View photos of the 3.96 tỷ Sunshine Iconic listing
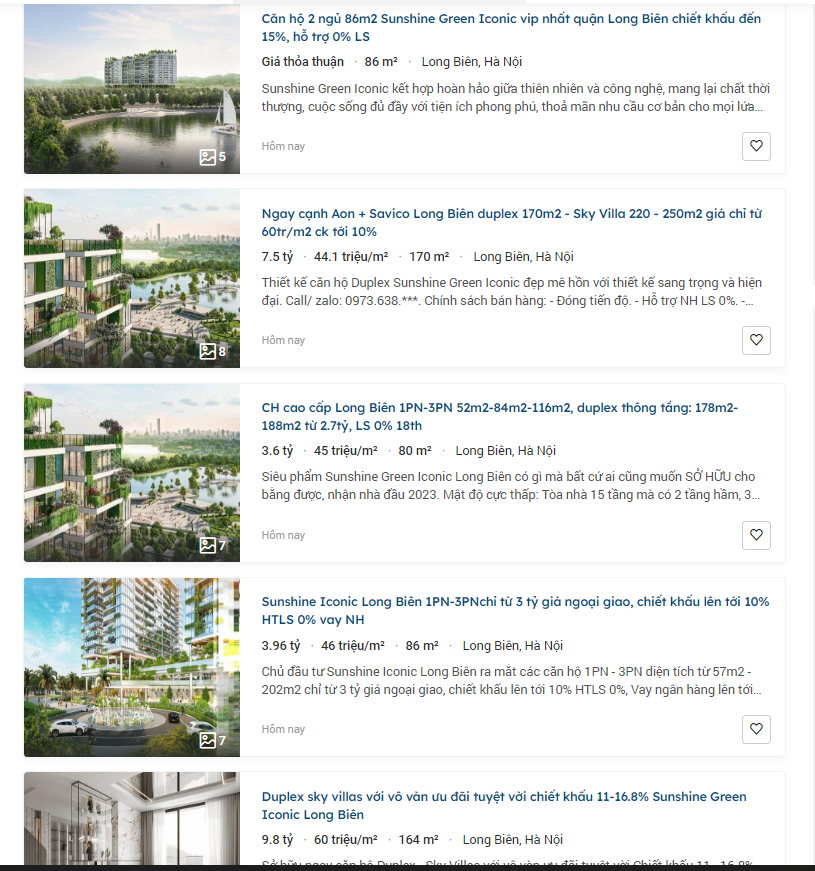Screen dimensions: 815x871 coord(132,669)
